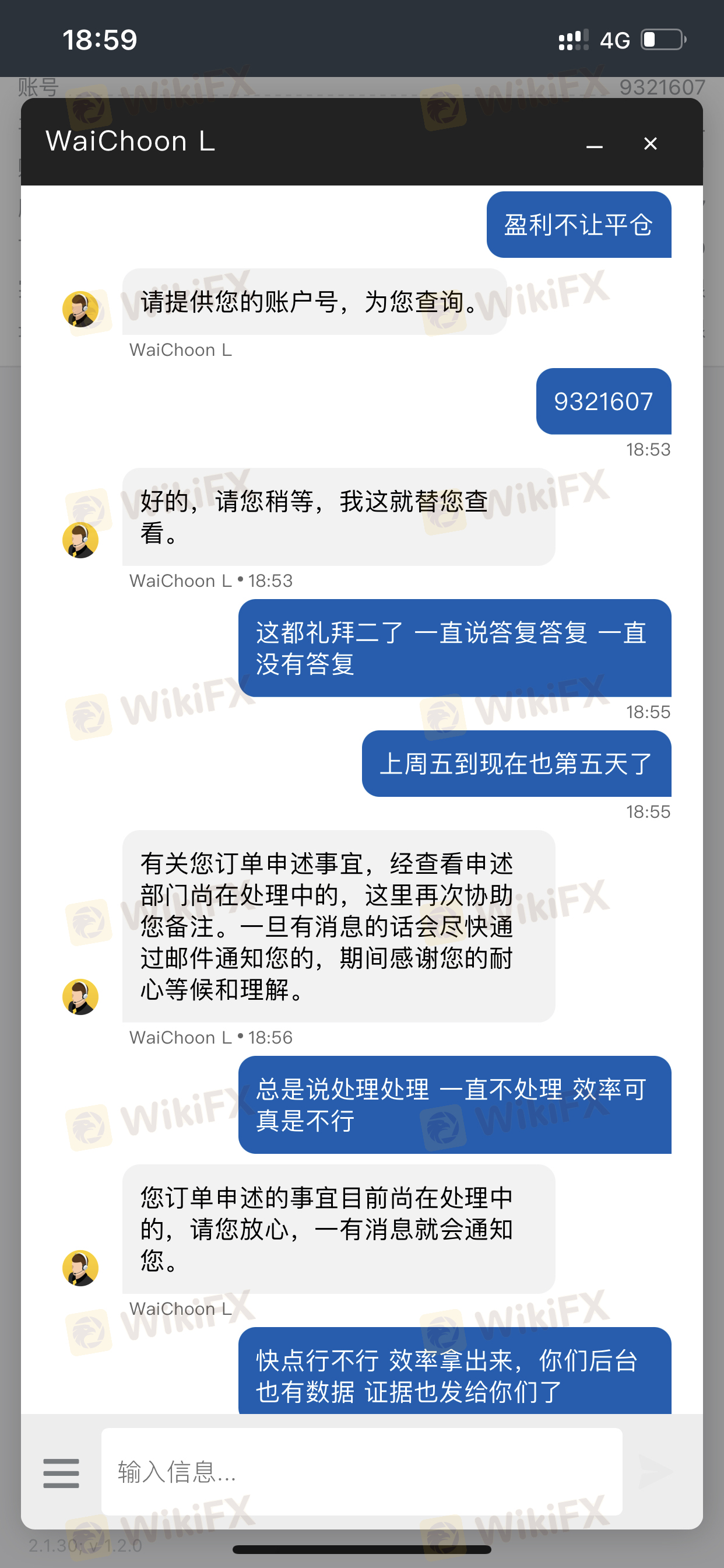Viewport: 724px width, 1568px height.
Task: Focus the 输入信息 message input field
Action: (361, 1472)
